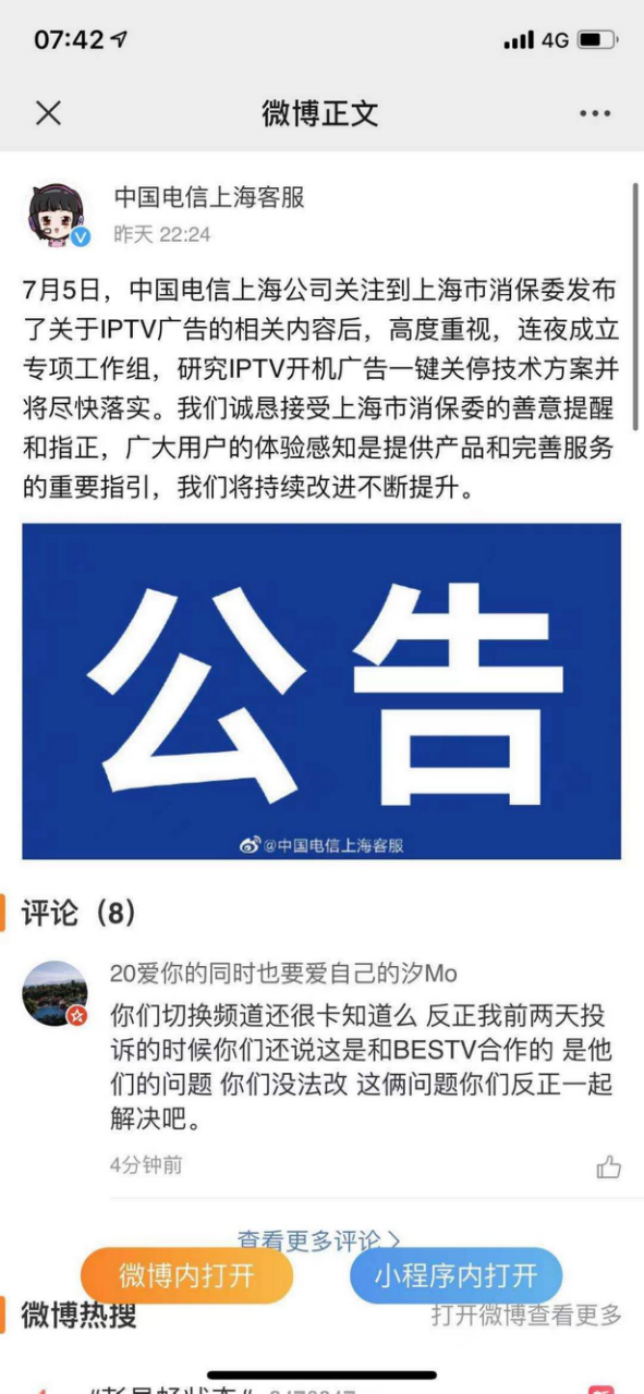Like the comment by 20爱你的同时也要爱自己的汐Mo
644x1394 pixels.
tap(608, 1166)
